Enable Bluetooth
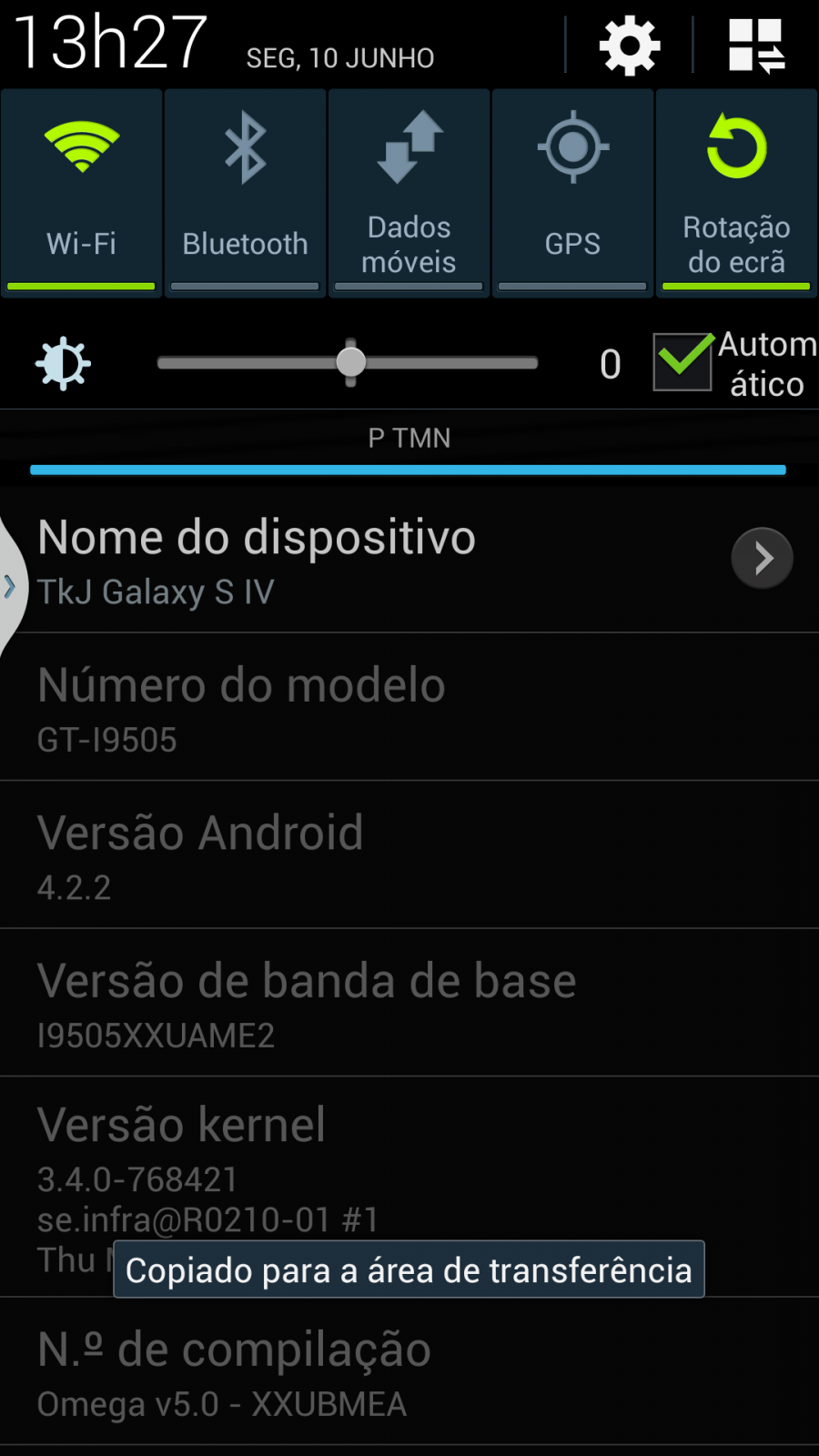The height and width of the screenshot is (1456, 819). click(x=246, y=193)
